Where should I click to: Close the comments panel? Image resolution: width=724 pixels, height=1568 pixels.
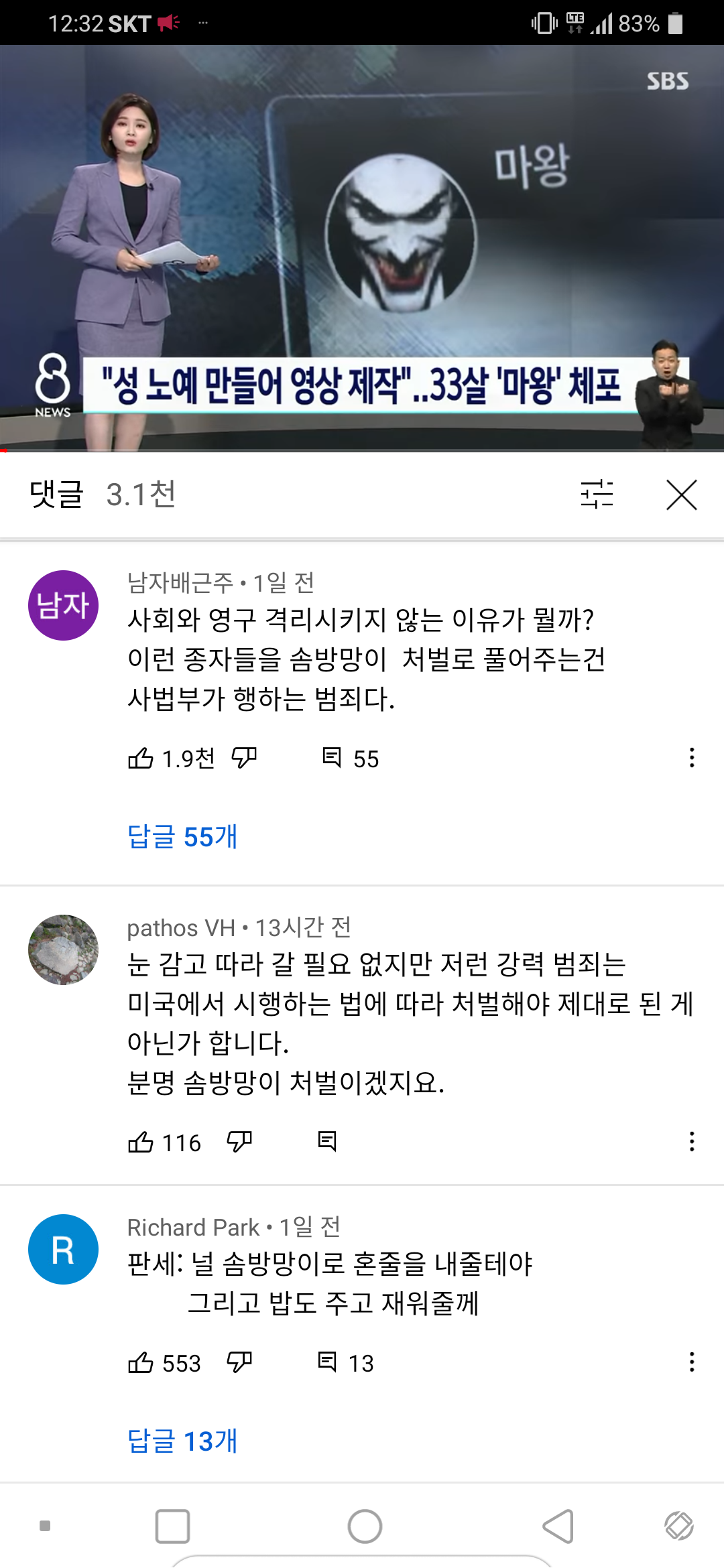[x=681, y=495]
